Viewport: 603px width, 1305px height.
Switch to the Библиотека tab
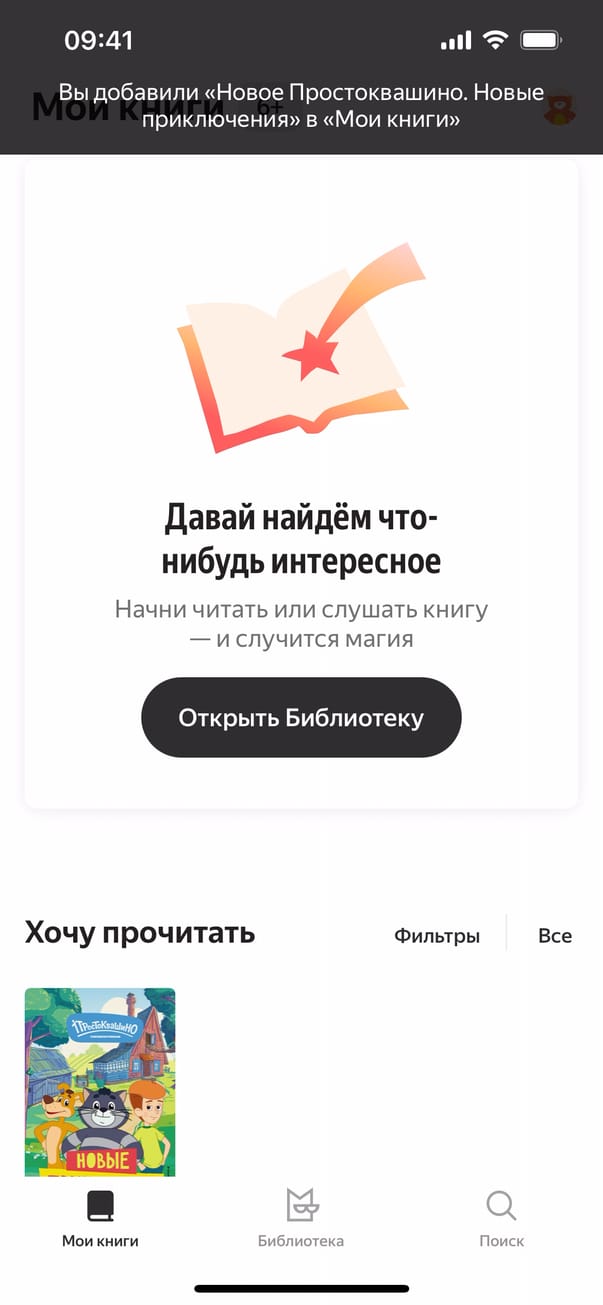[301, 1218]
